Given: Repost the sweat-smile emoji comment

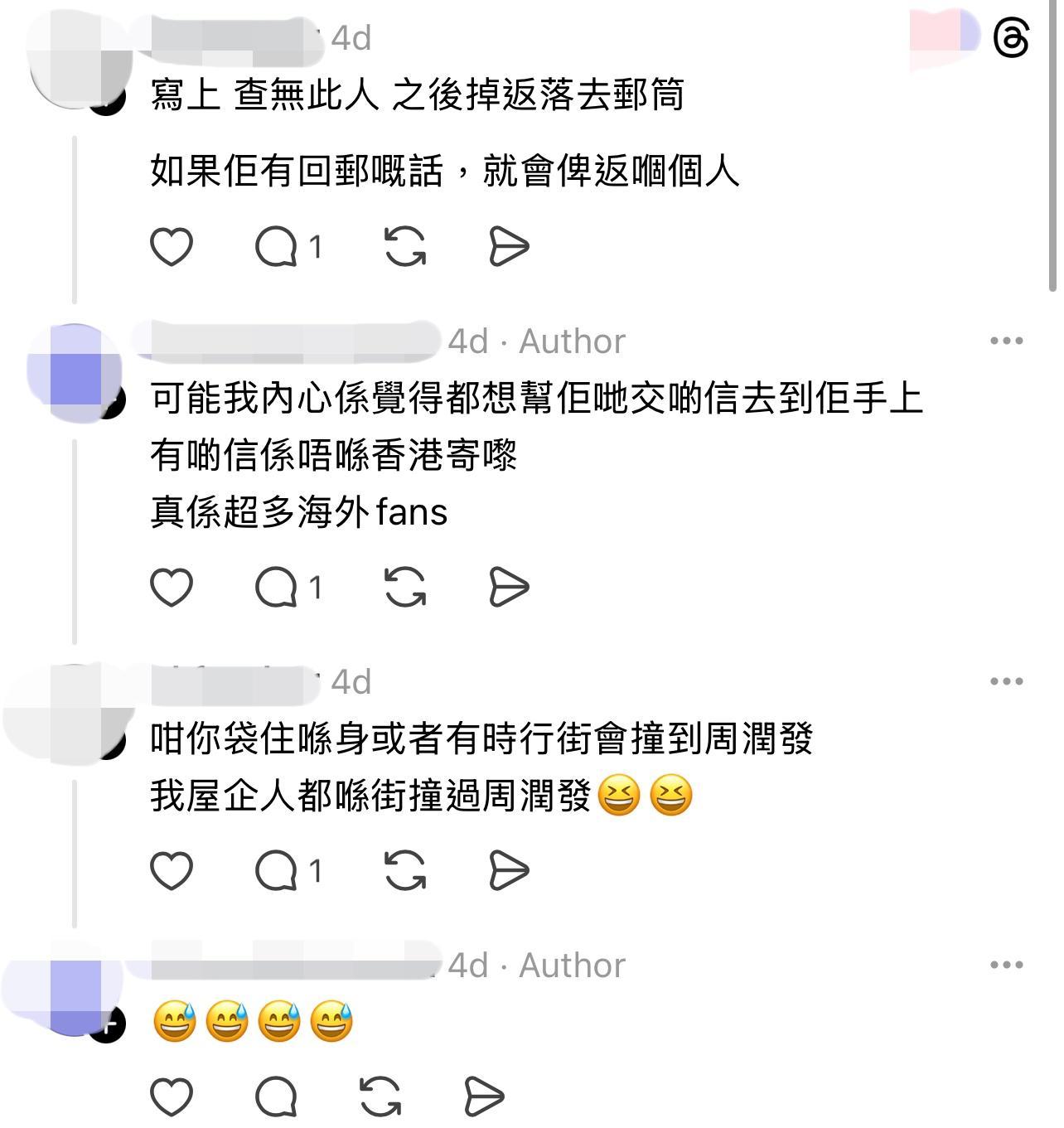Looking at the screenshot, I should tap(380, 1097).
